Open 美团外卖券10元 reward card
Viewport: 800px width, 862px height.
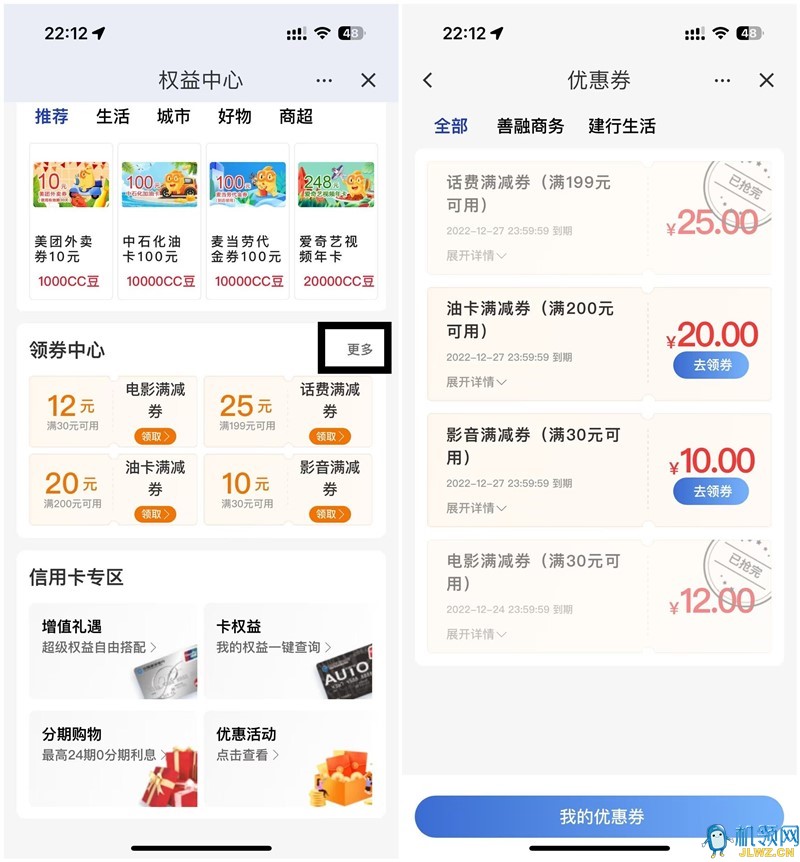pyautogui.click(x=71, y=220)
